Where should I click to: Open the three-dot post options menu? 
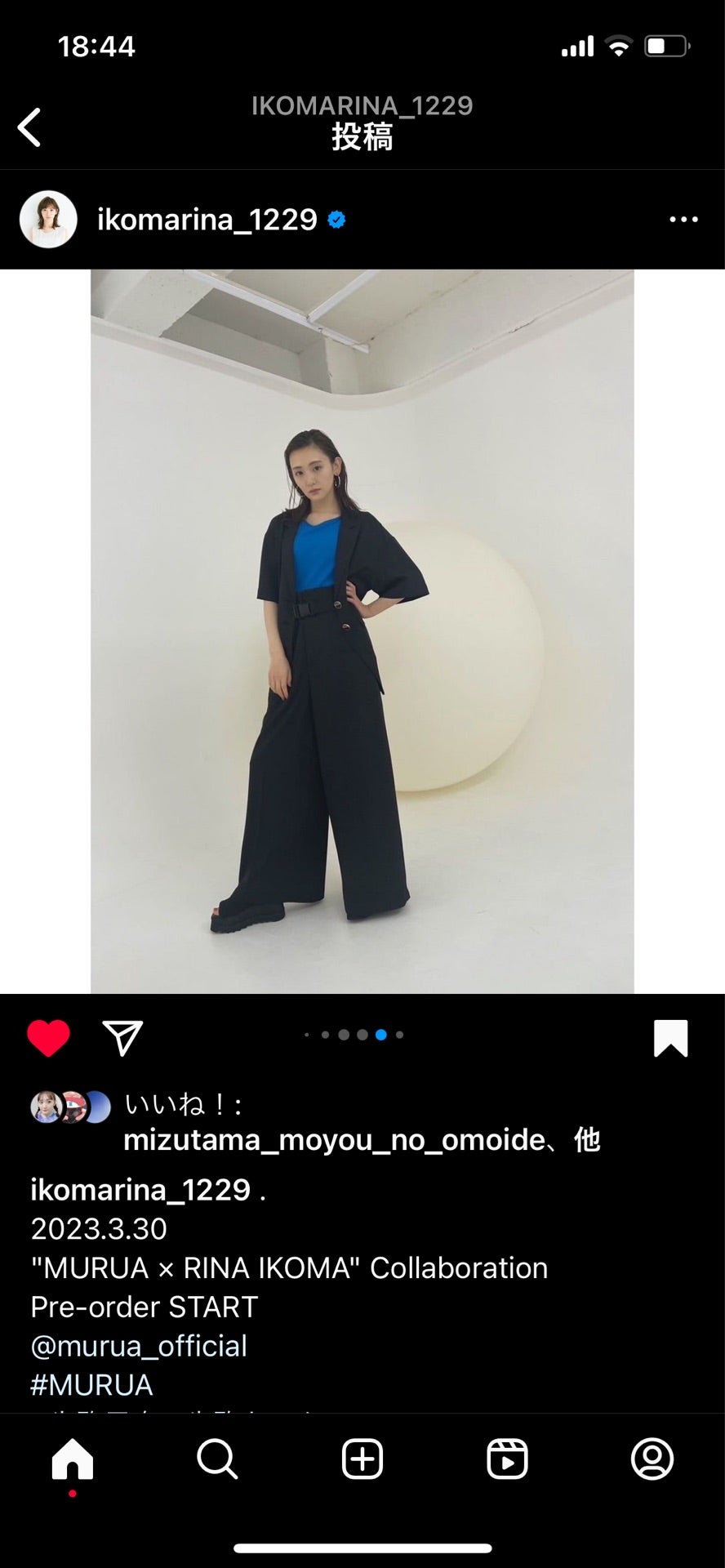click(683, 220)
